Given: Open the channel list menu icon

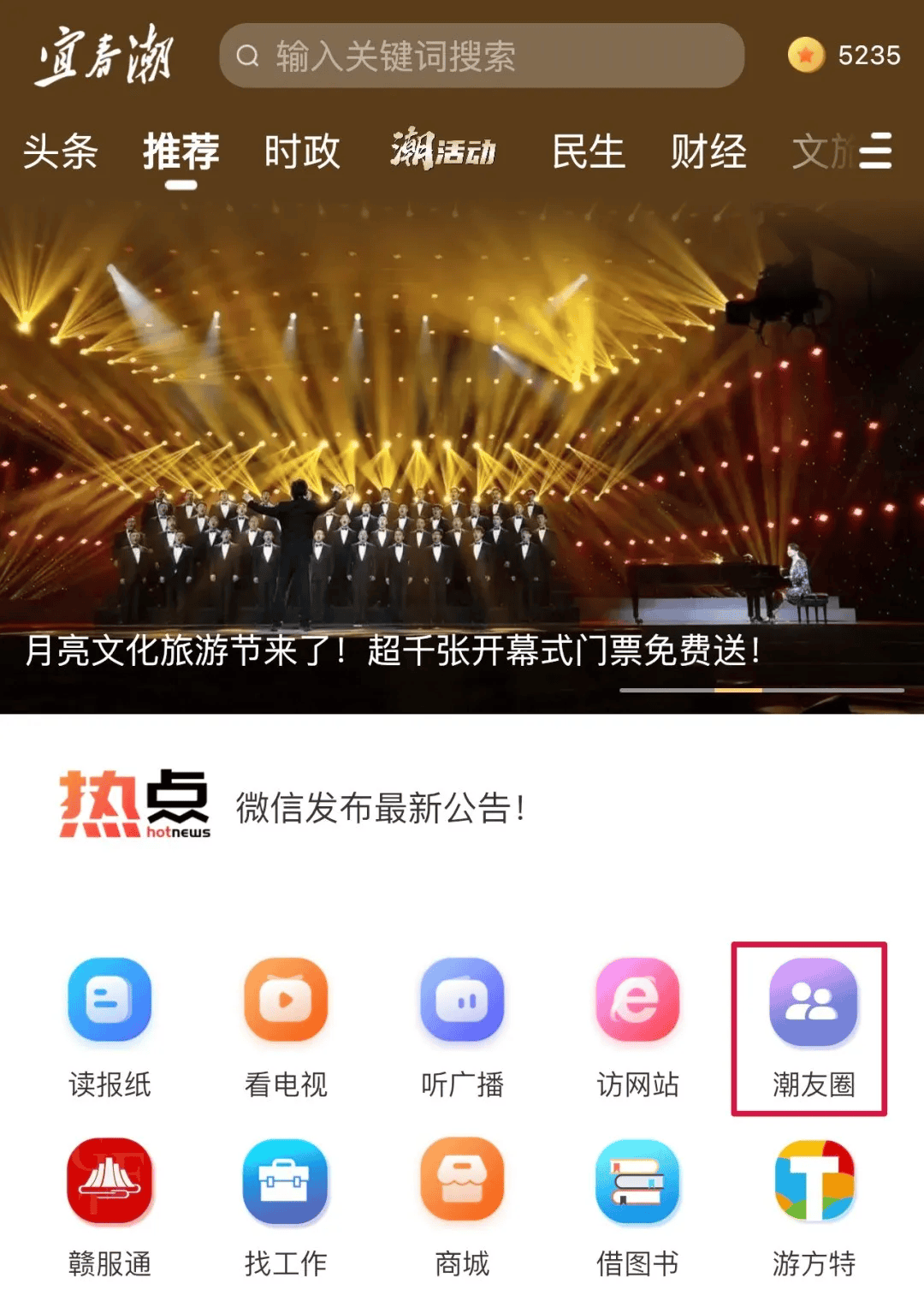Looking at the screenshot, I should (875, 151).
